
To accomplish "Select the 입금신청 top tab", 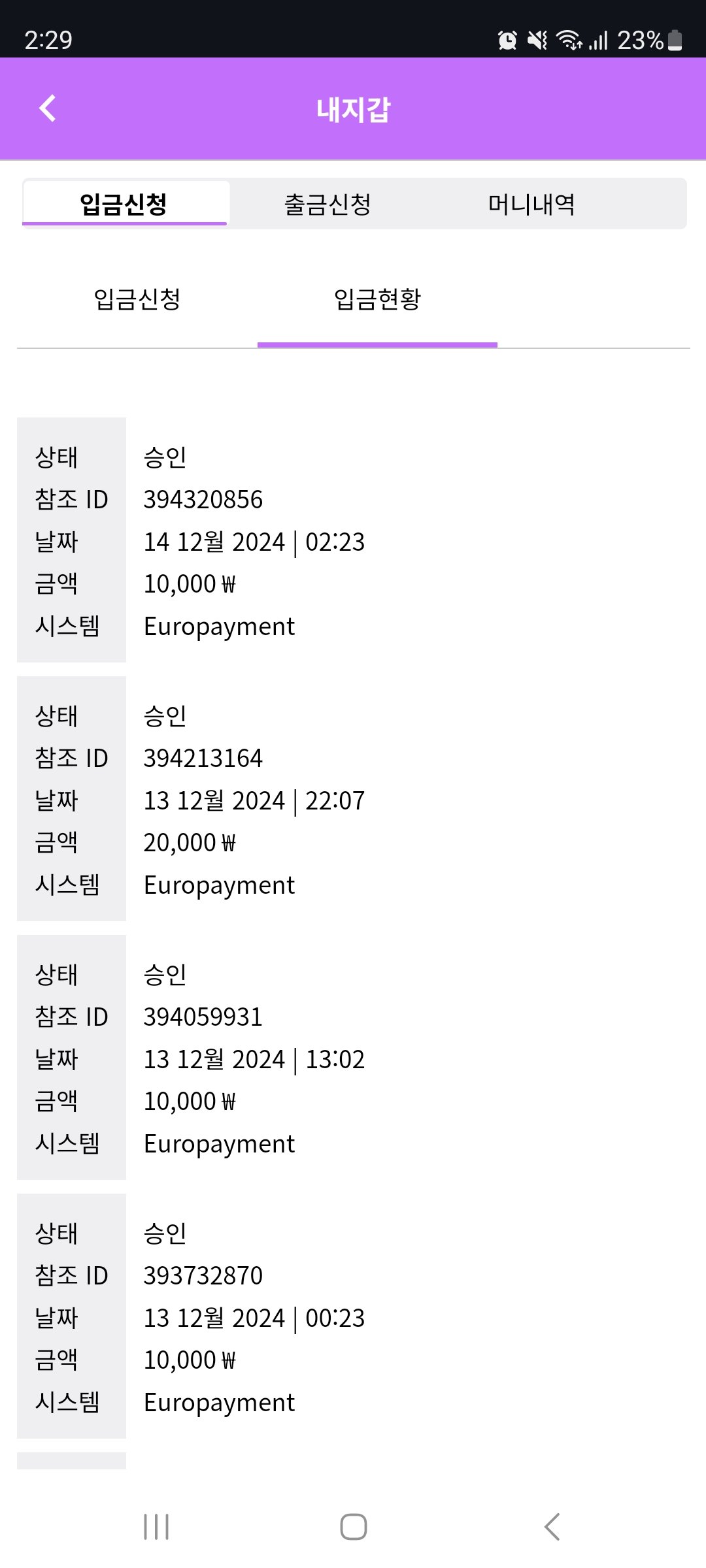I will pos(124,204).
